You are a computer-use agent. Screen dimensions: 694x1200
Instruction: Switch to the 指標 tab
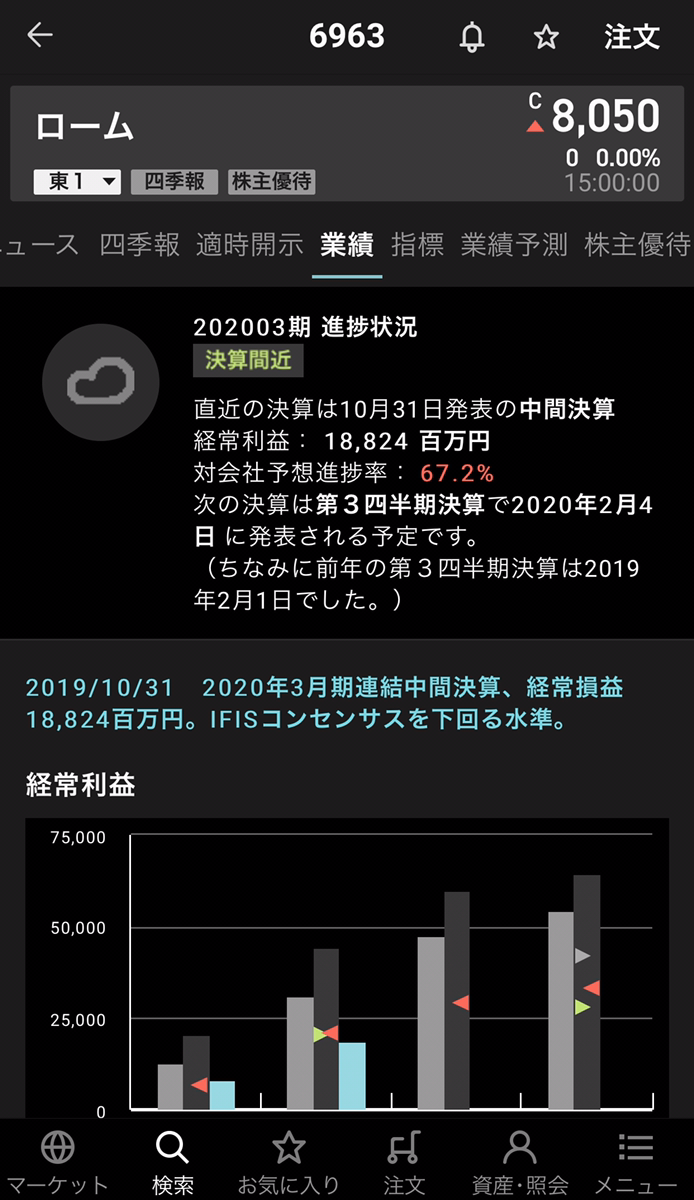tap(418, 245)
